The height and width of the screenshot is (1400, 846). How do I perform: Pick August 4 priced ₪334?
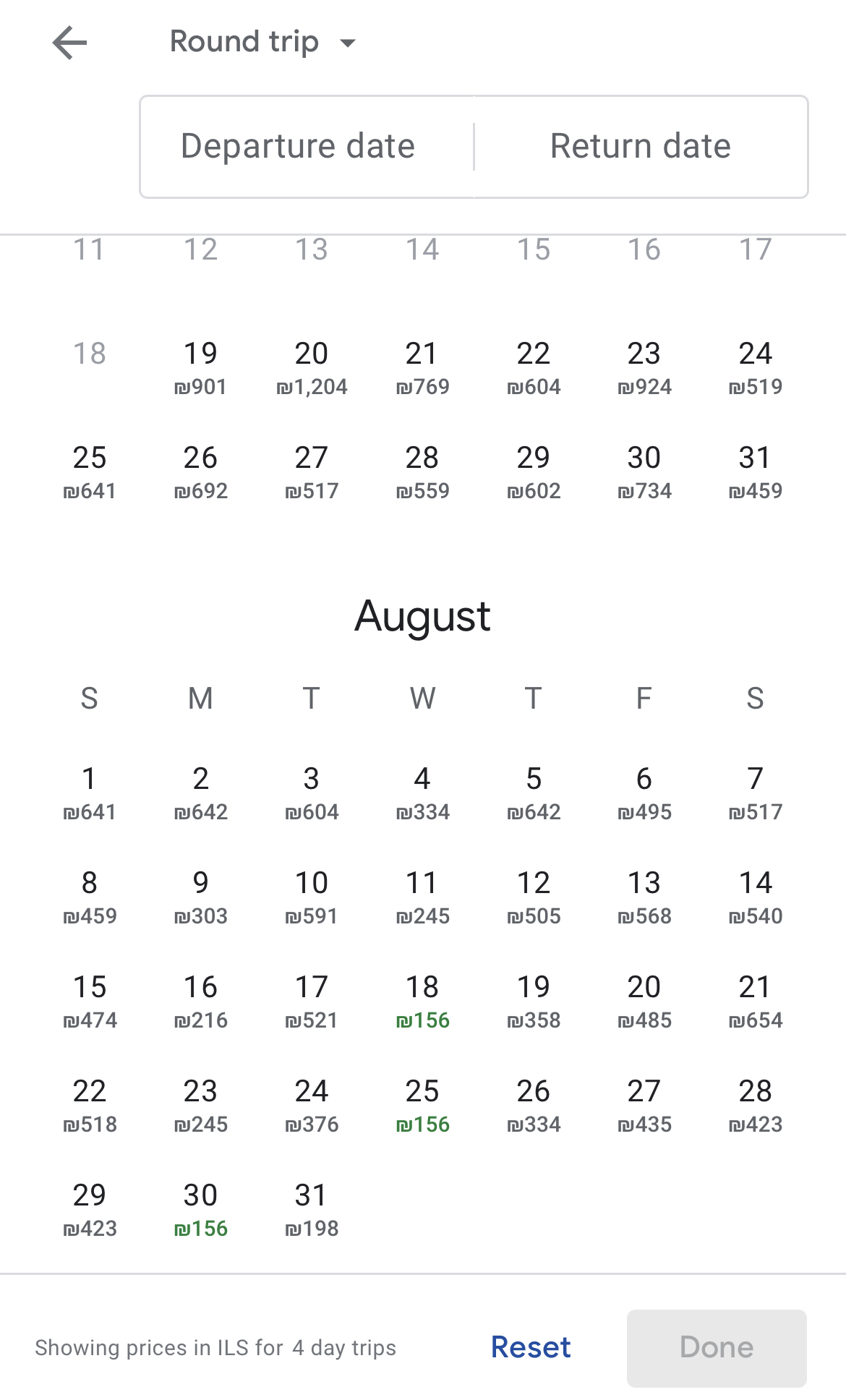[423, 793]
